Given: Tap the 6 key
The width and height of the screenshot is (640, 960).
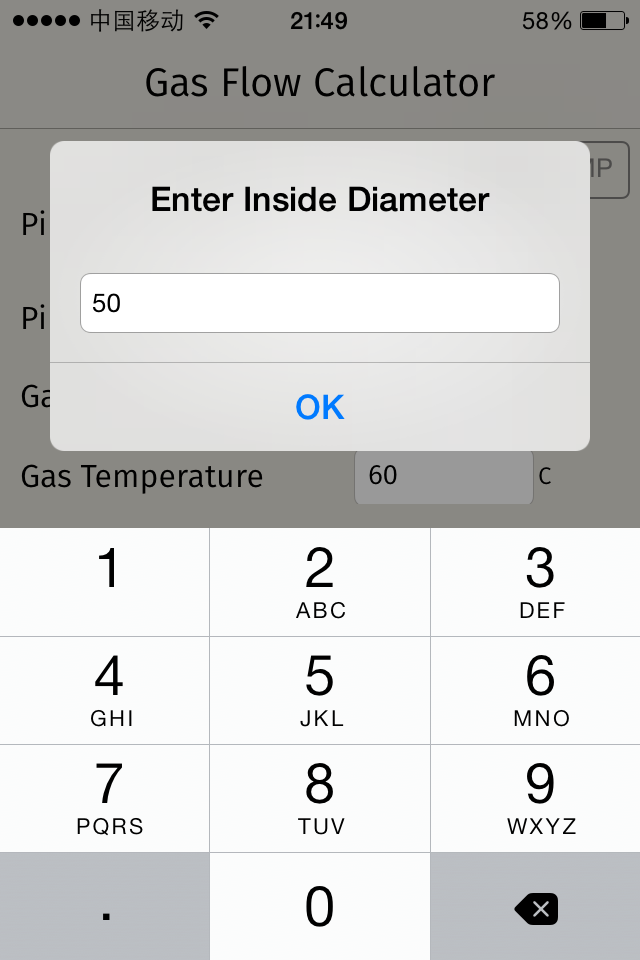Looking at the screenshot, I should [536, 690].
